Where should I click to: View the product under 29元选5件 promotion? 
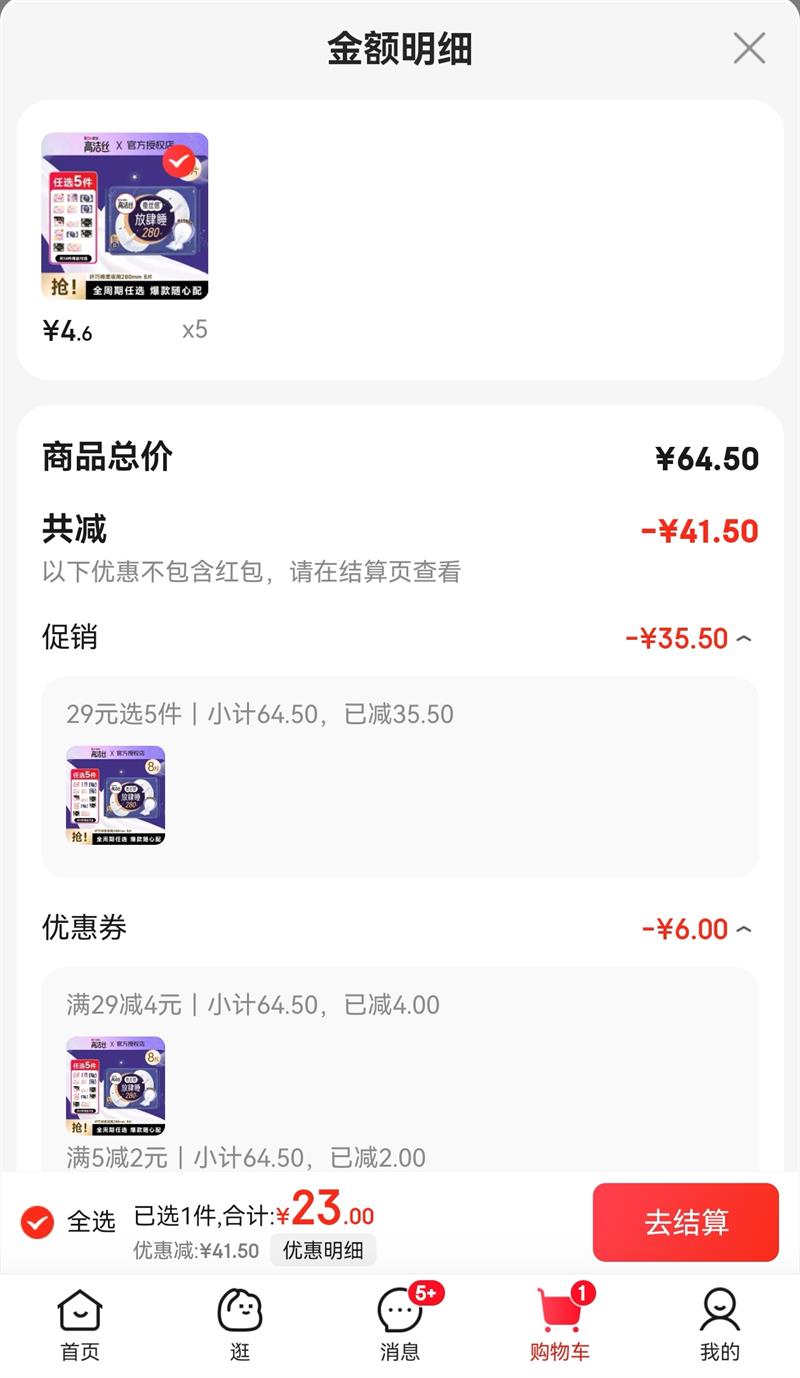tap(116, 795)
